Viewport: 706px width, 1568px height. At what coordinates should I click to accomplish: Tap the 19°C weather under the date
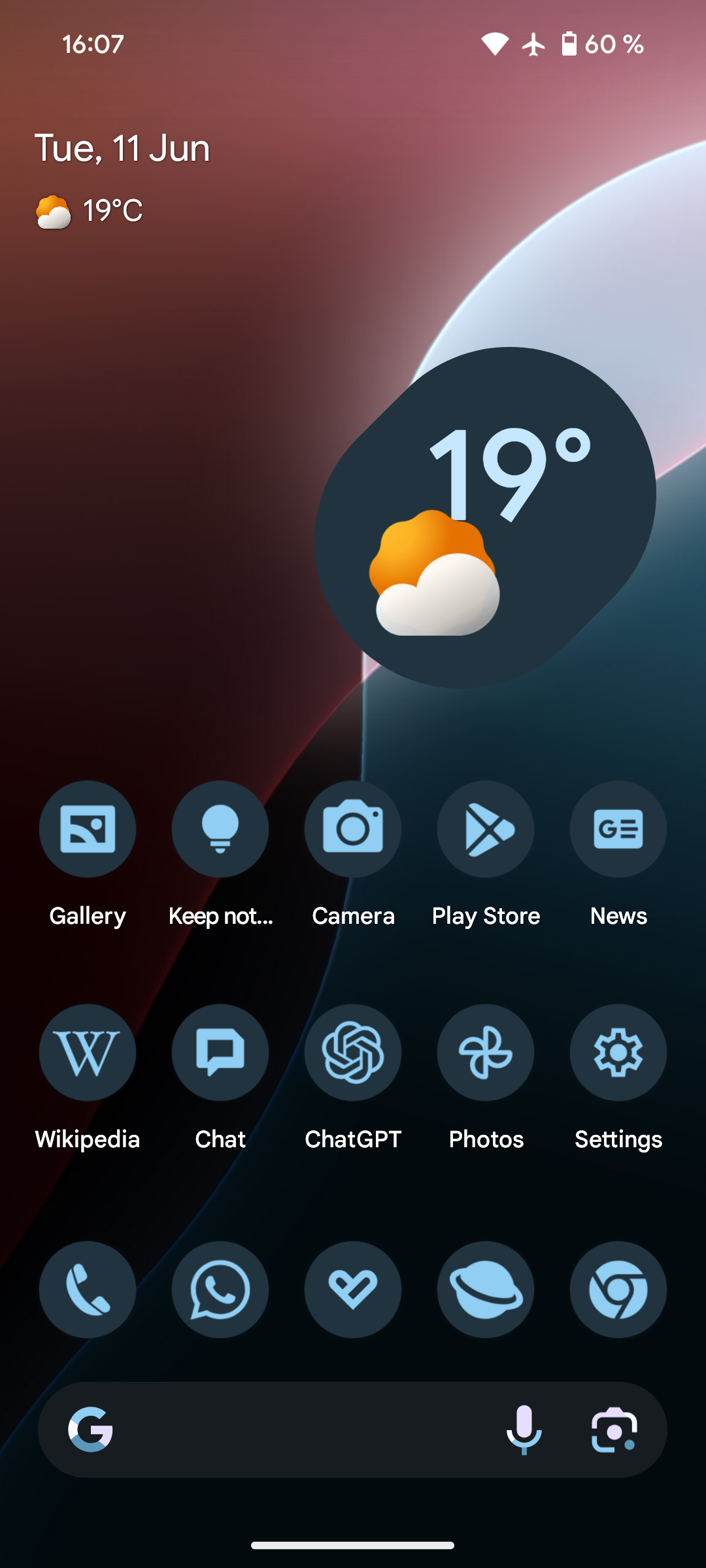click(x=90, y=211)
